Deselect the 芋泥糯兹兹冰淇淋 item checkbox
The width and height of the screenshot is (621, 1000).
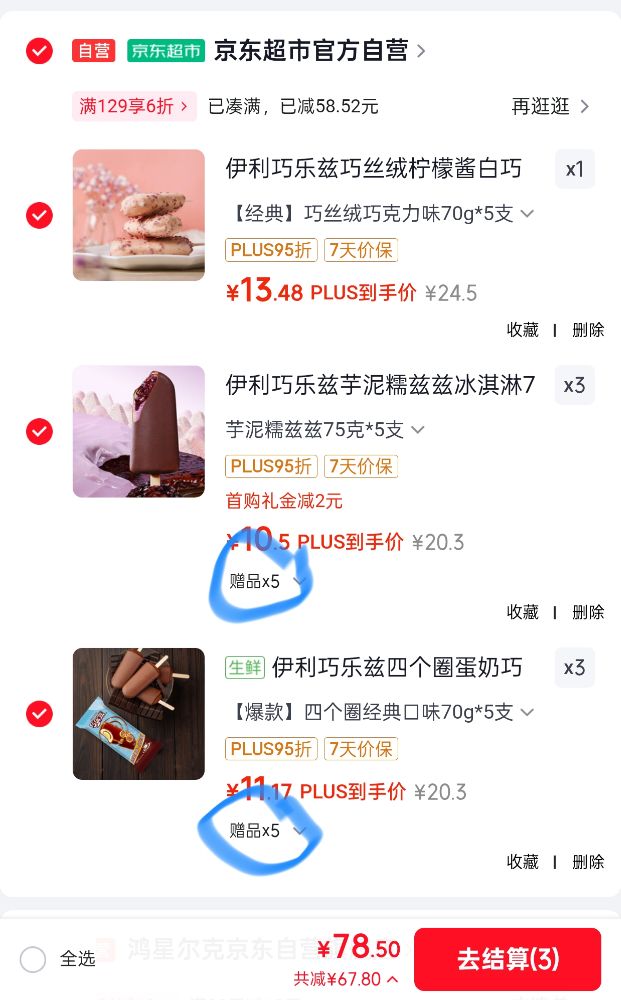pyautogui.click(x=39, y=432)
